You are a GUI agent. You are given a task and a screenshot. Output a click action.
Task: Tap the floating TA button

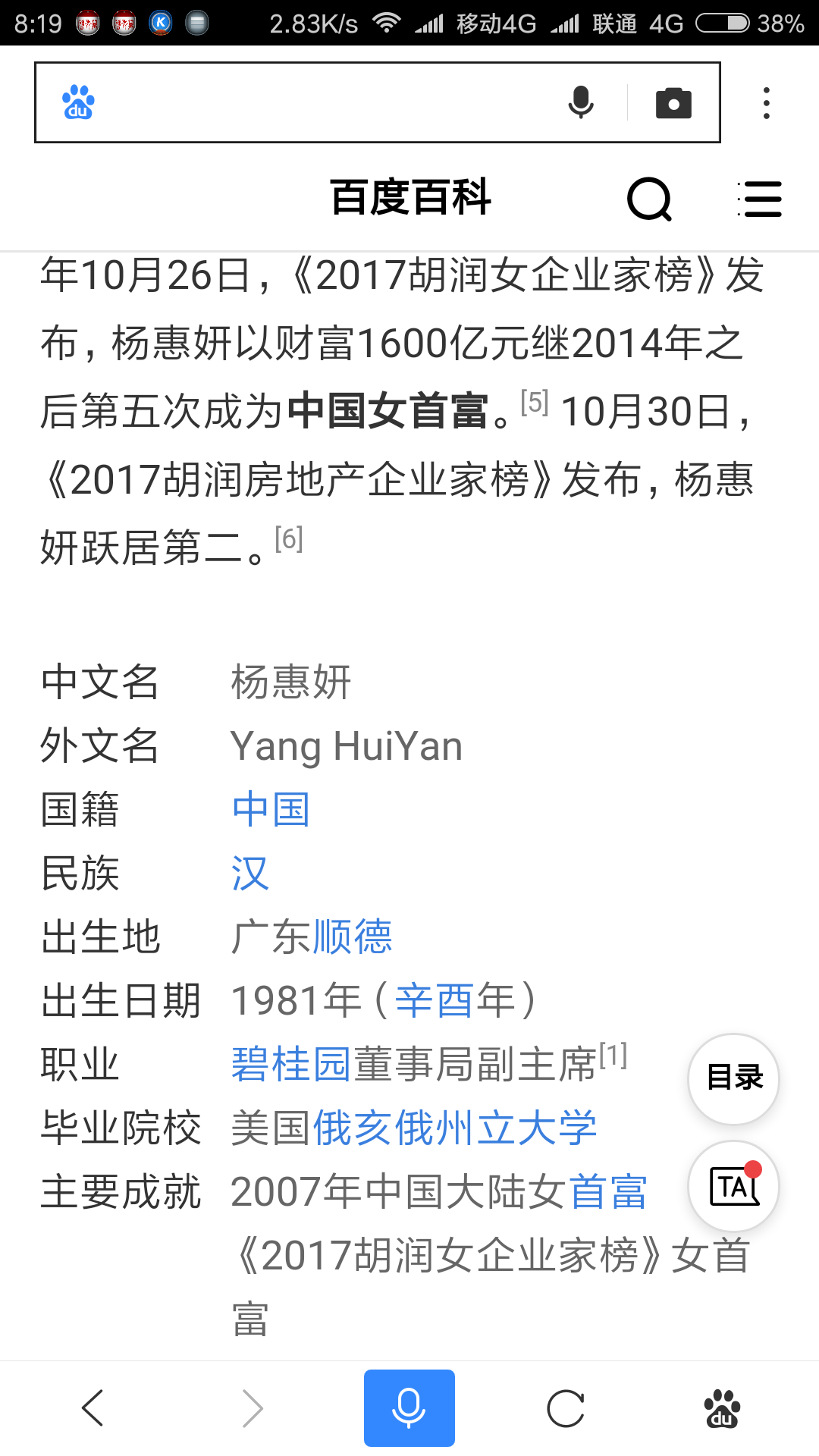(x=733, y=1186)
